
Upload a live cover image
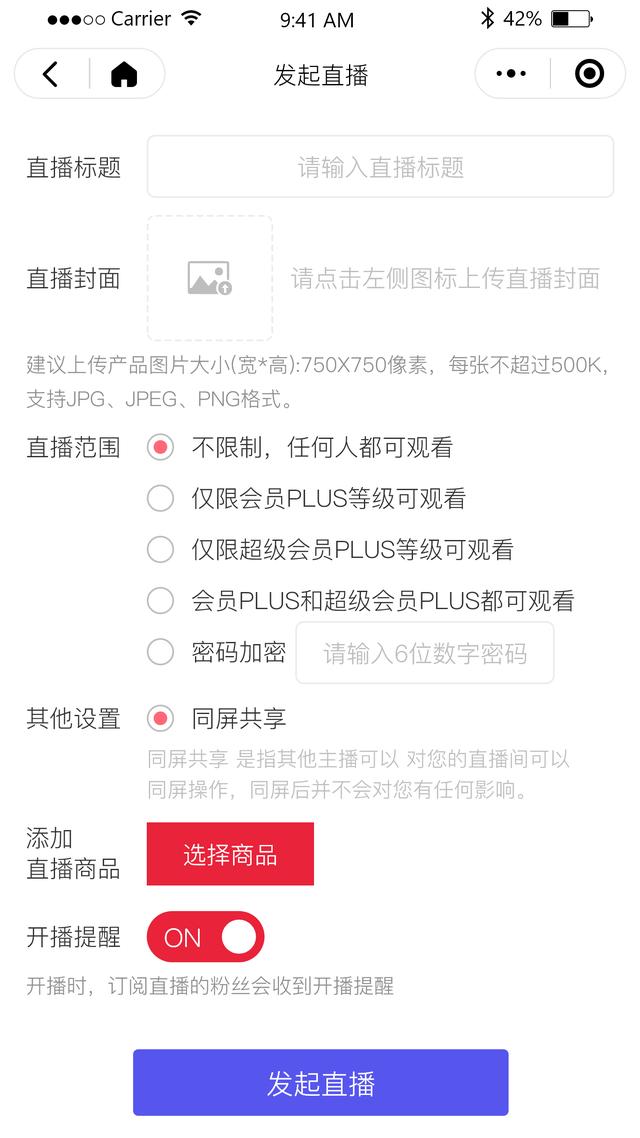point(210,278)
